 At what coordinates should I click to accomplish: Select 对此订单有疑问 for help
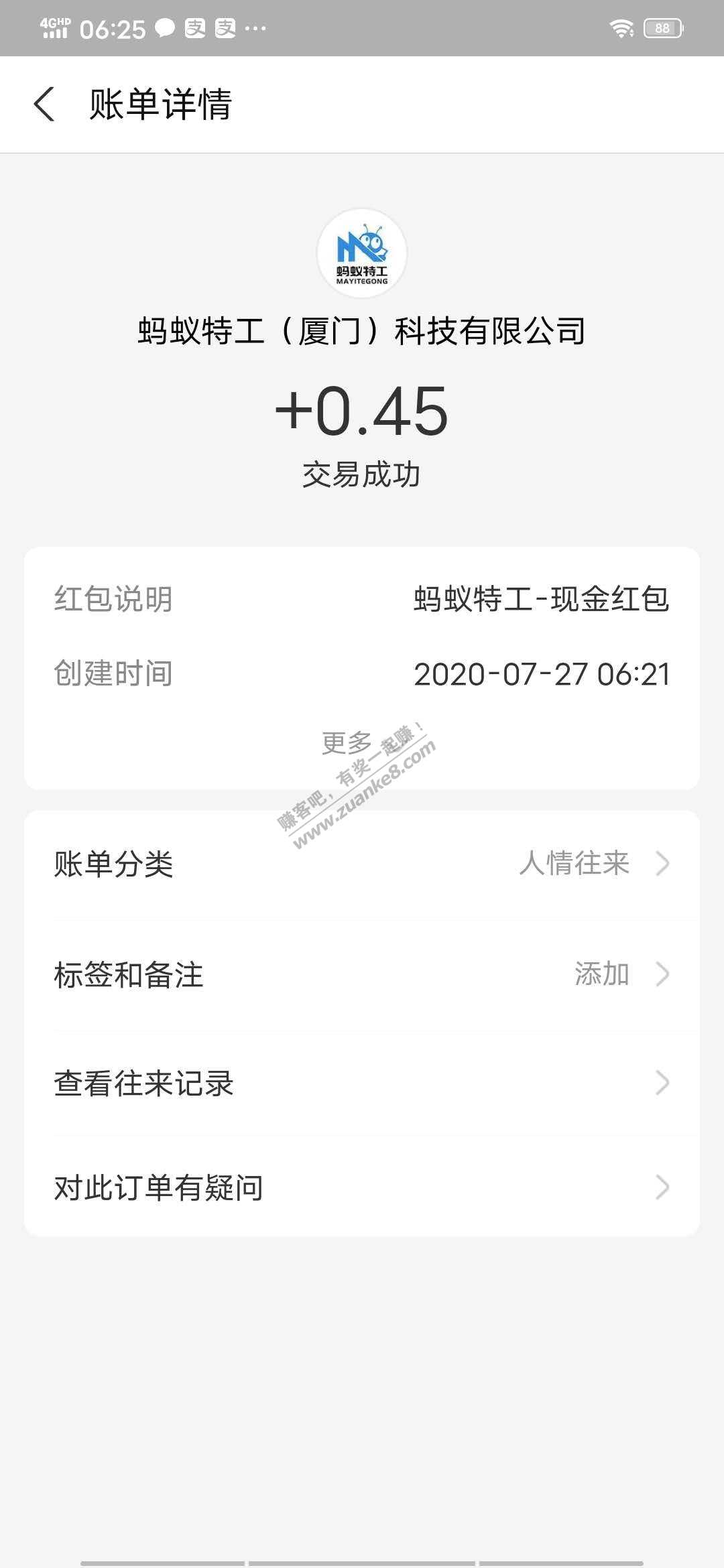coord(362,1187)
